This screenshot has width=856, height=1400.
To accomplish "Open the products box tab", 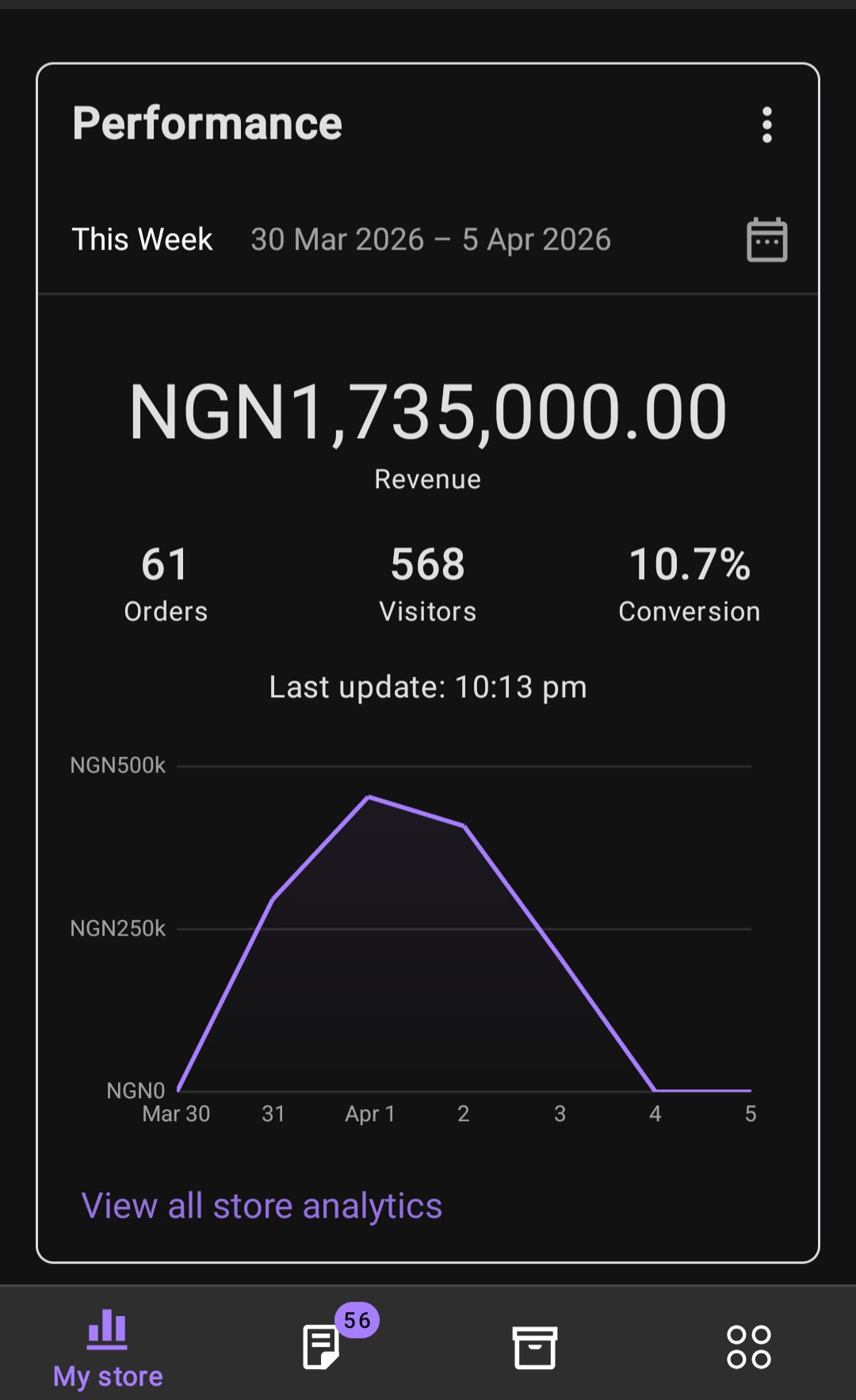I will pyautogui.click(x=535, y=1347).
